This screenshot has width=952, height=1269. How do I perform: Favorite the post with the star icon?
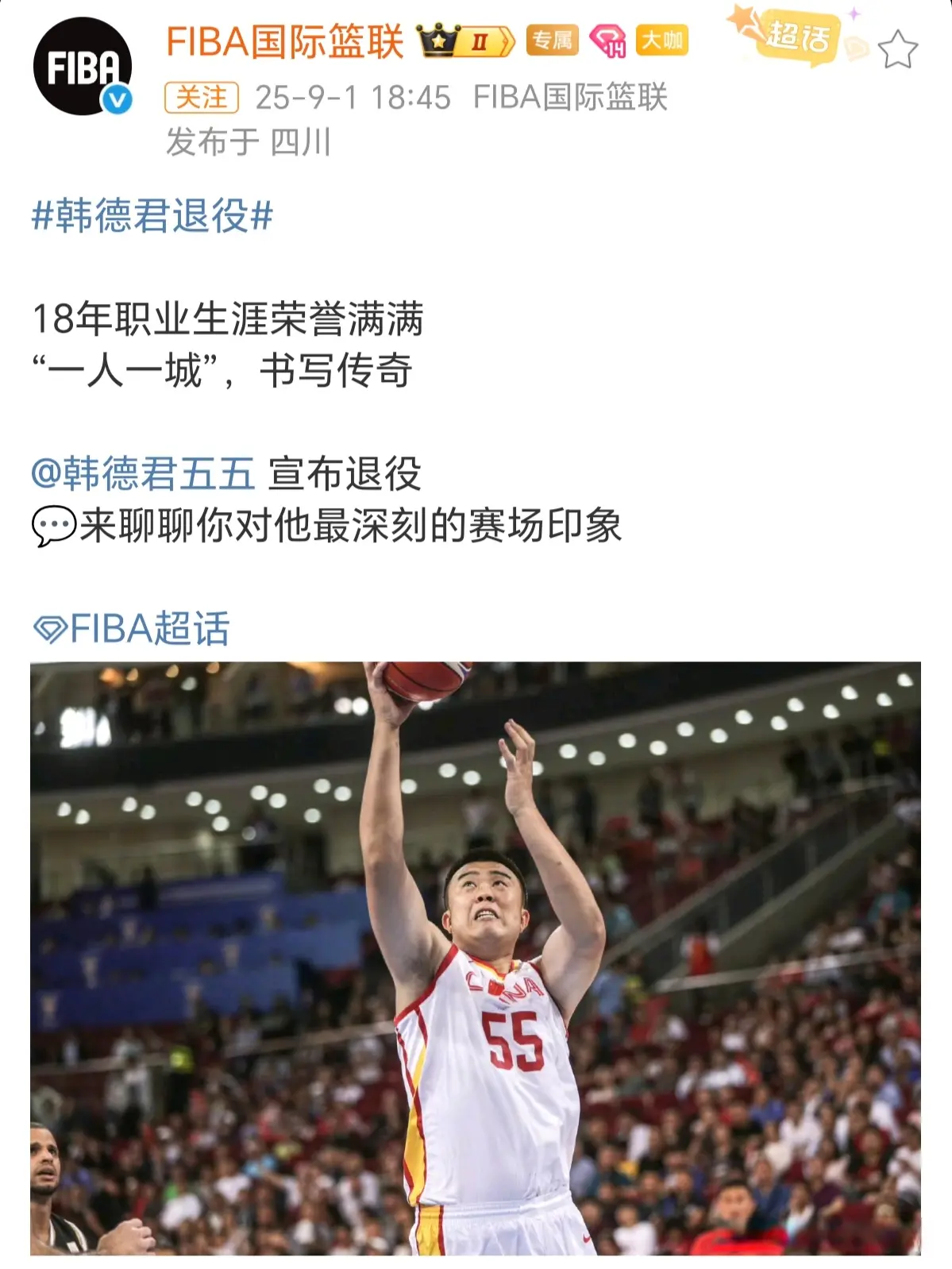click(898, 50)
